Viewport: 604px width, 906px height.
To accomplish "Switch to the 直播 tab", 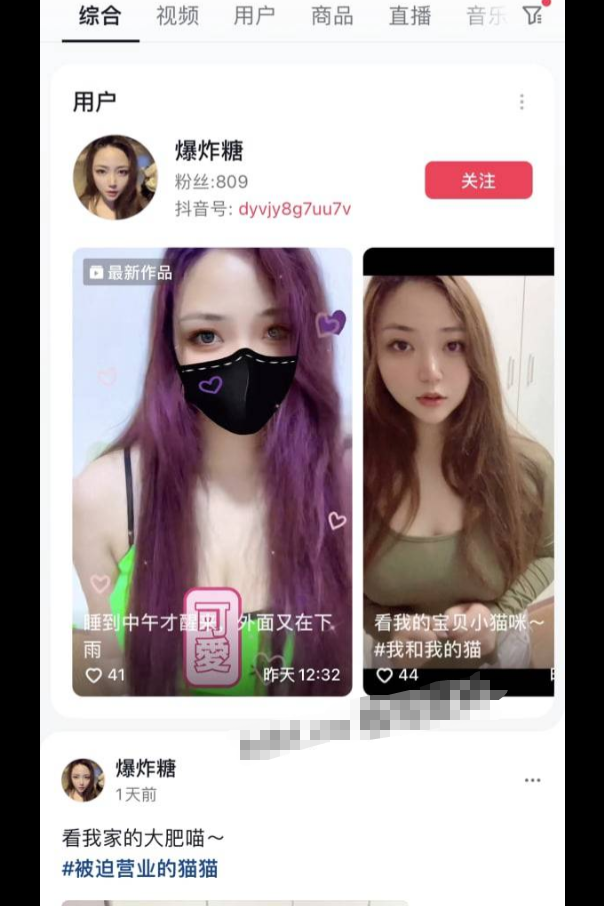I will pyautogui.click(x=410, y=16).
